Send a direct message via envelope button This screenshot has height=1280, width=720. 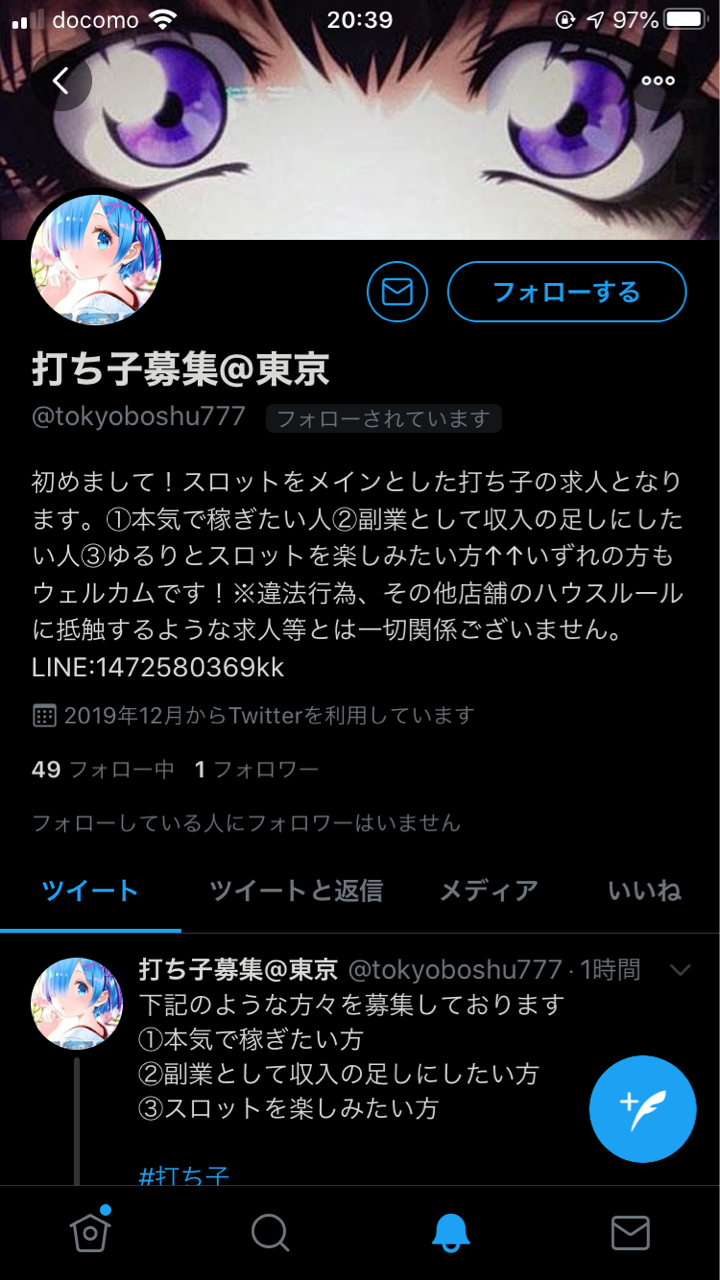(397, 292)
